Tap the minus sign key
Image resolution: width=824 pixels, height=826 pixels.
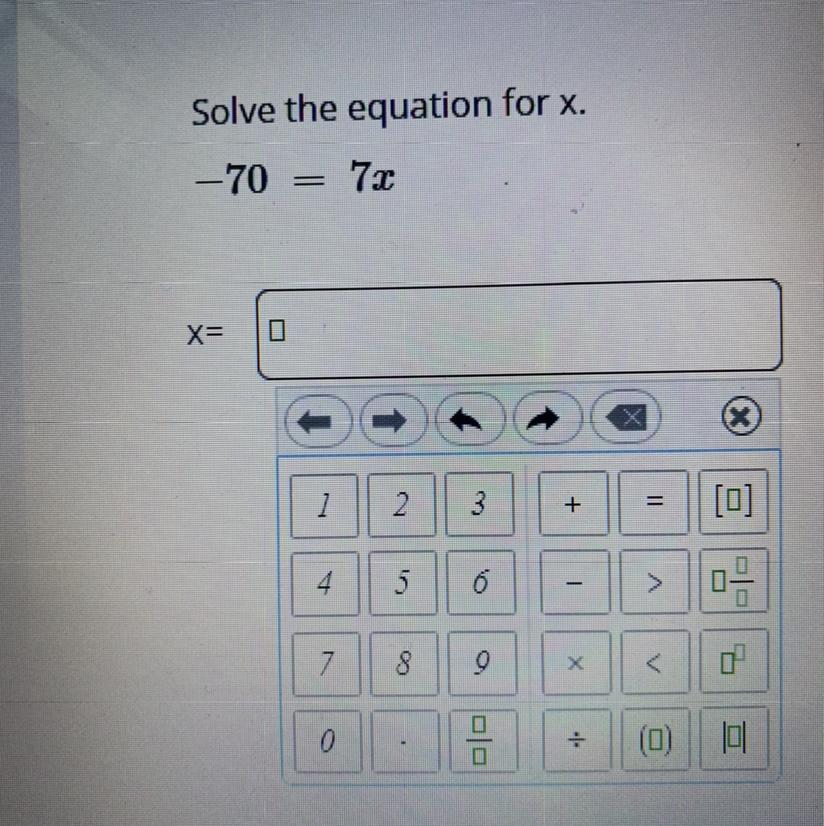575,582
